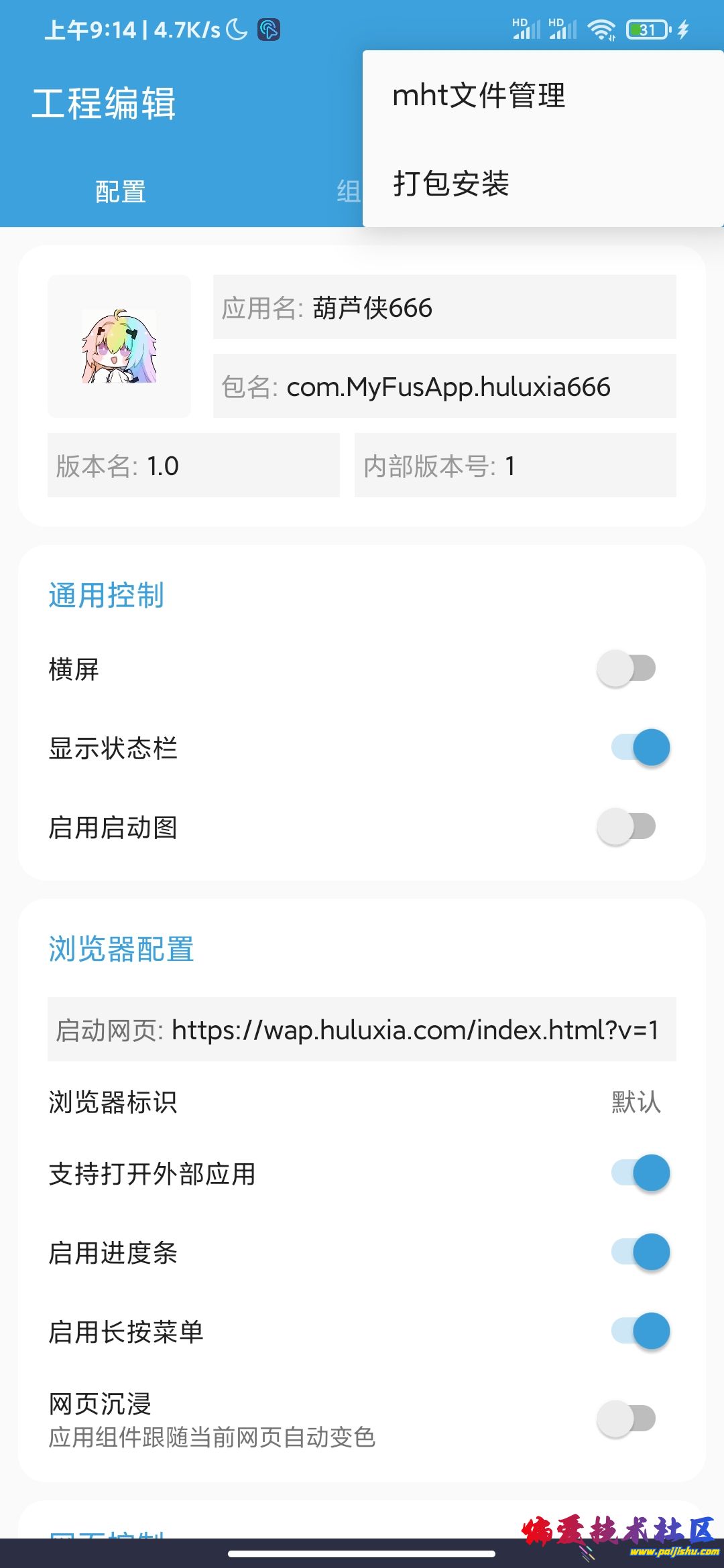Viewport: 724px width, 1568px height.
Task: Turn off 启用进度条
Action: coord(640,1252)
